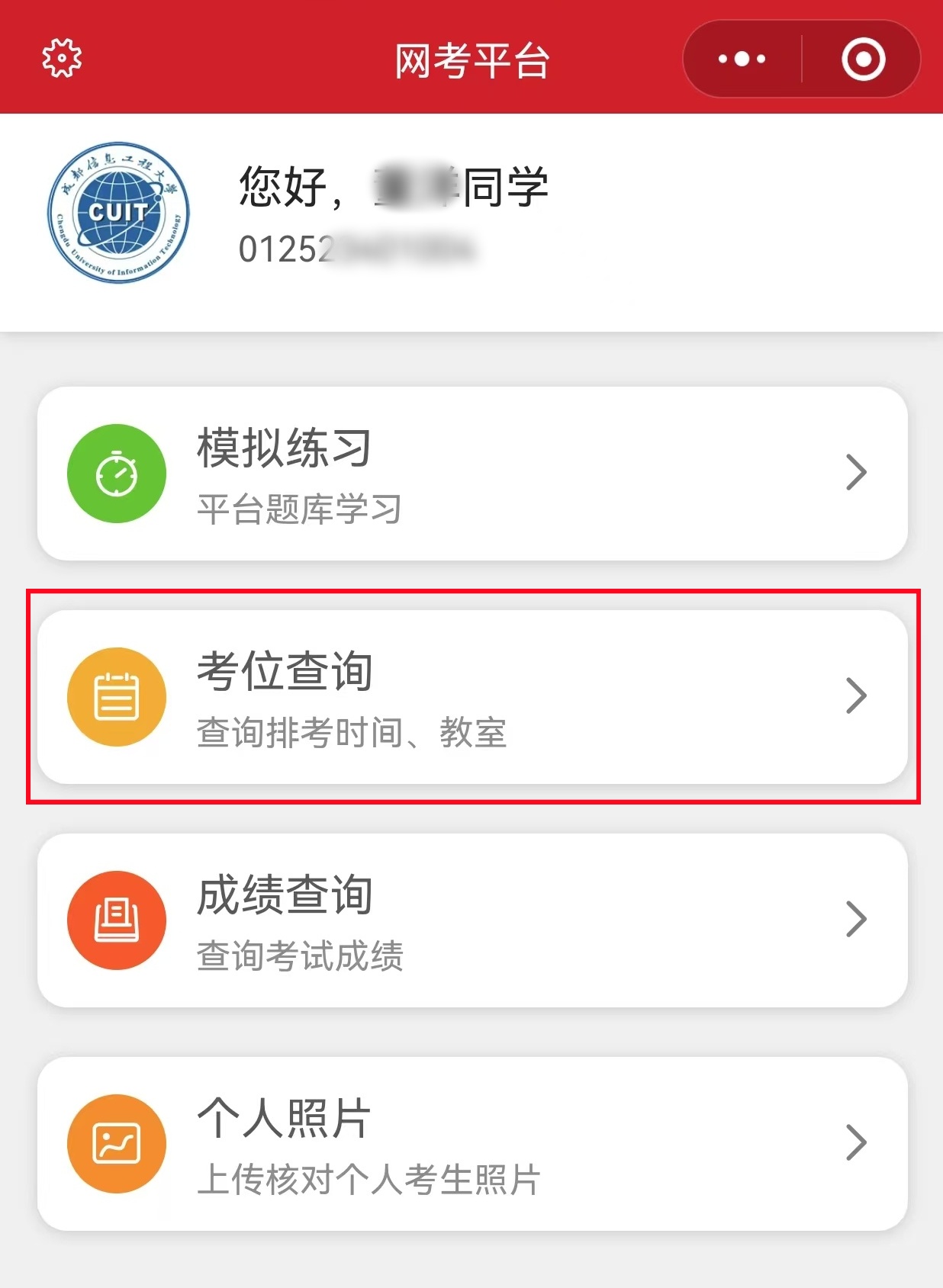This screenshot has width=943, height=1288.
Task: Click the circular capsule close icon
Action: [863, 58]
